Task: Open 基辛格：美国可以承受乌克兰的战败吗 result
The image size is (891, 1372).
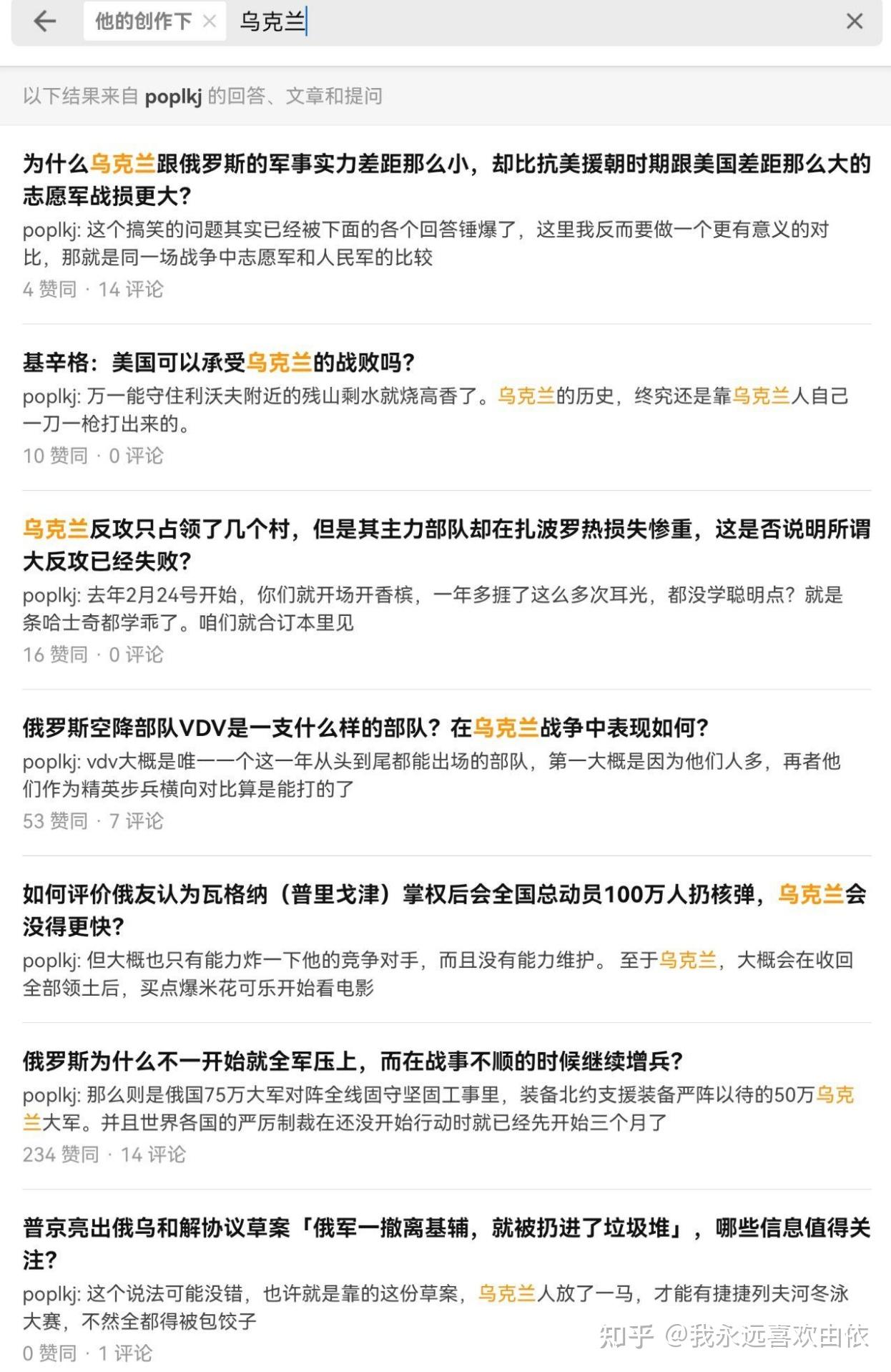Action: coord(219,363)
